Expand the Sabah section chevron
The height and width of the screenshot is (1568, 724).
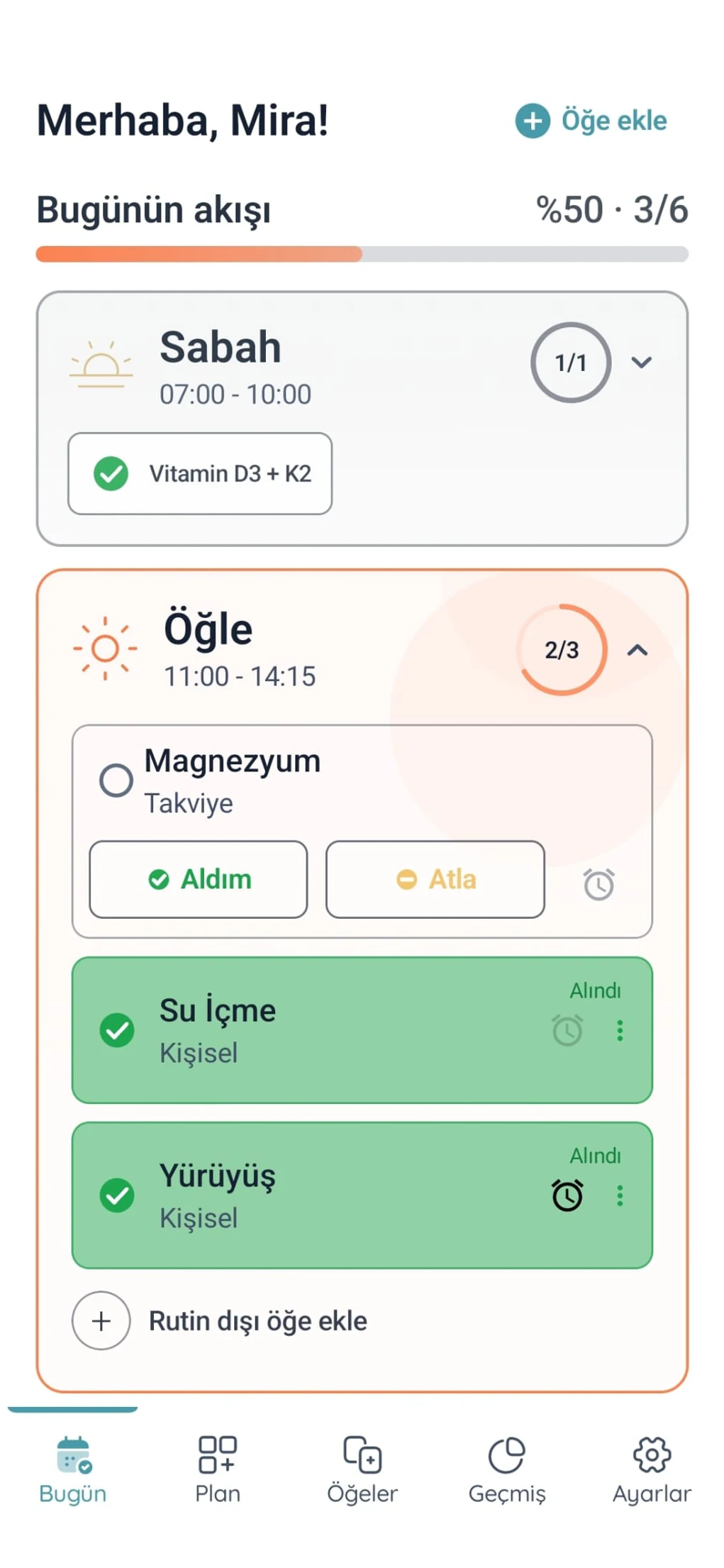(641, 363)
